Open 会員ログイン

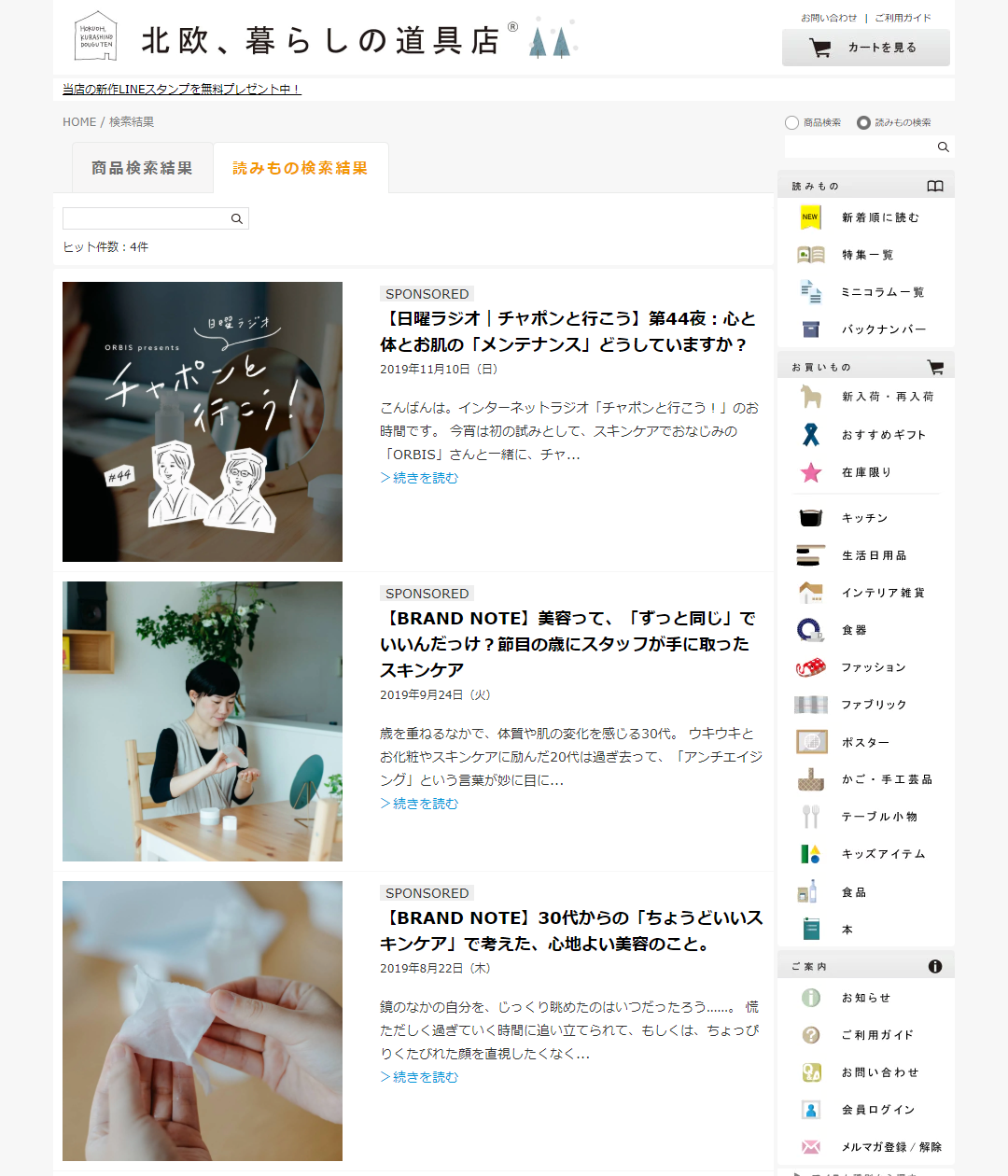coord(877,1110)
